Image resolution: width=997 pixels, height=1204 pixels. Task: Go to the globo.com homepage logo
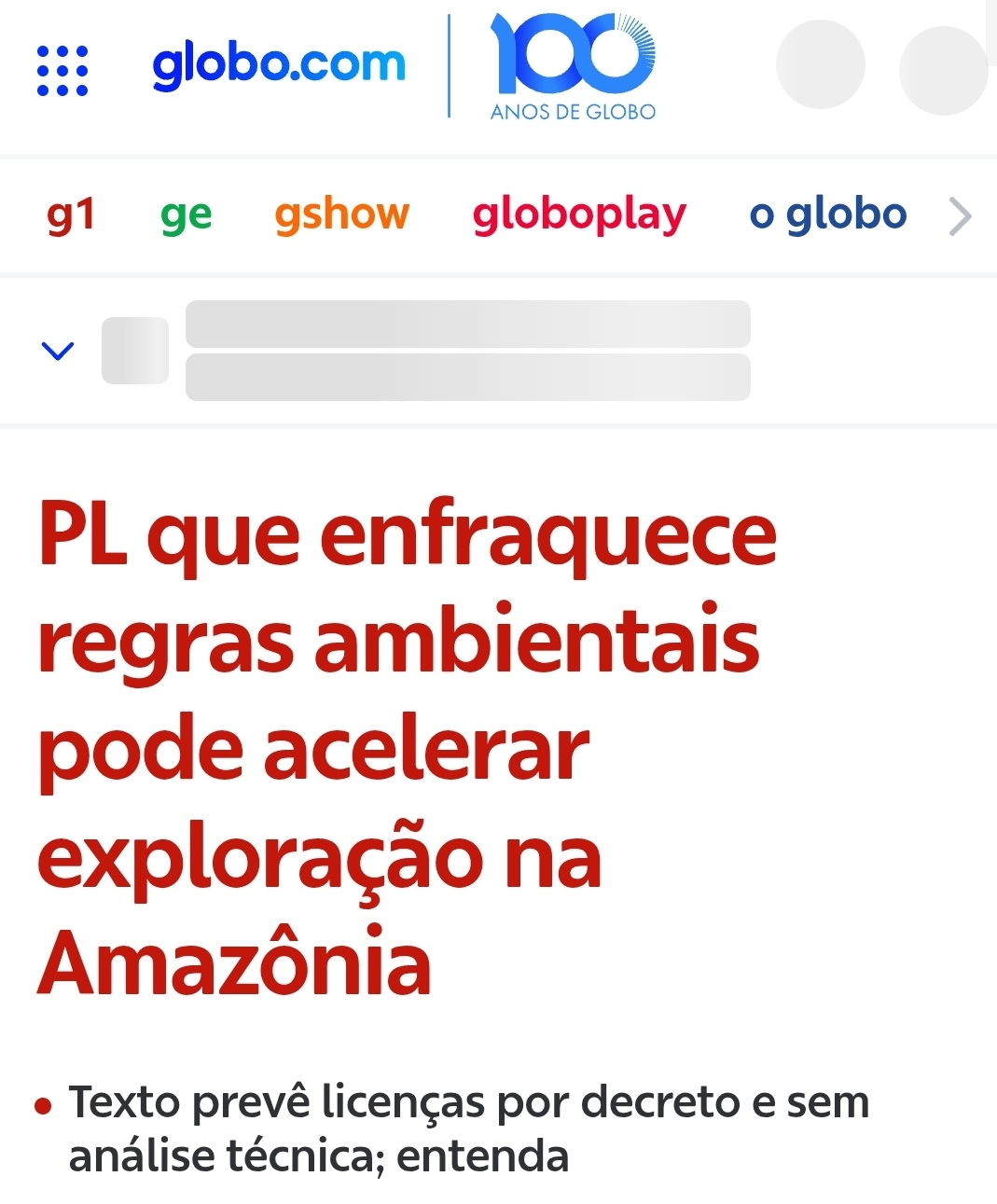click(278, 65)
